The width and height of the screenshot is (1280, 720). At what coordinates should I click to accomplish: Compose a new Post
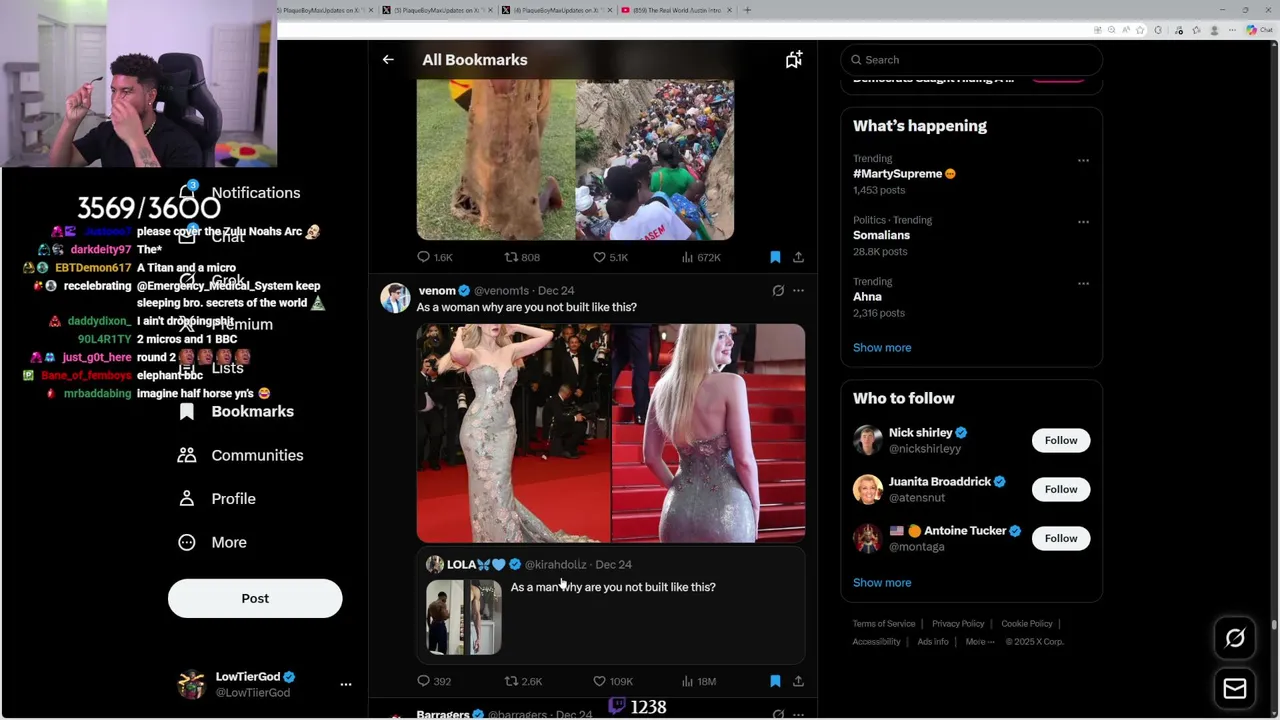click(x=255, y=598)
